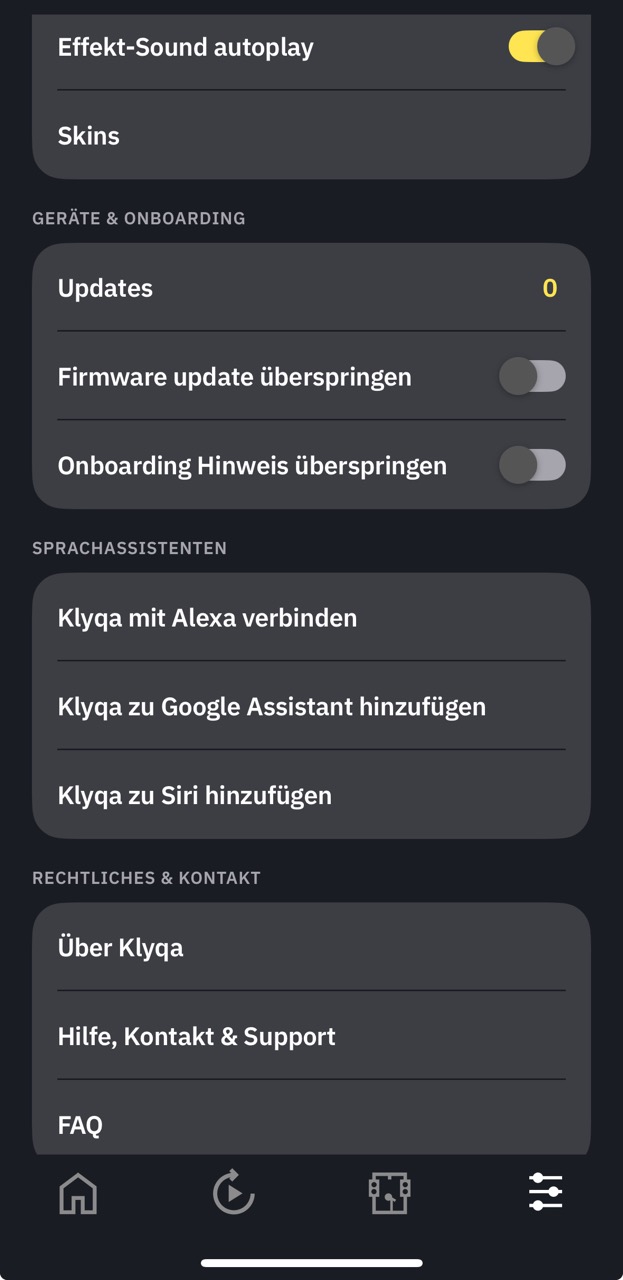Open the FAQ row

[310, 1124]
